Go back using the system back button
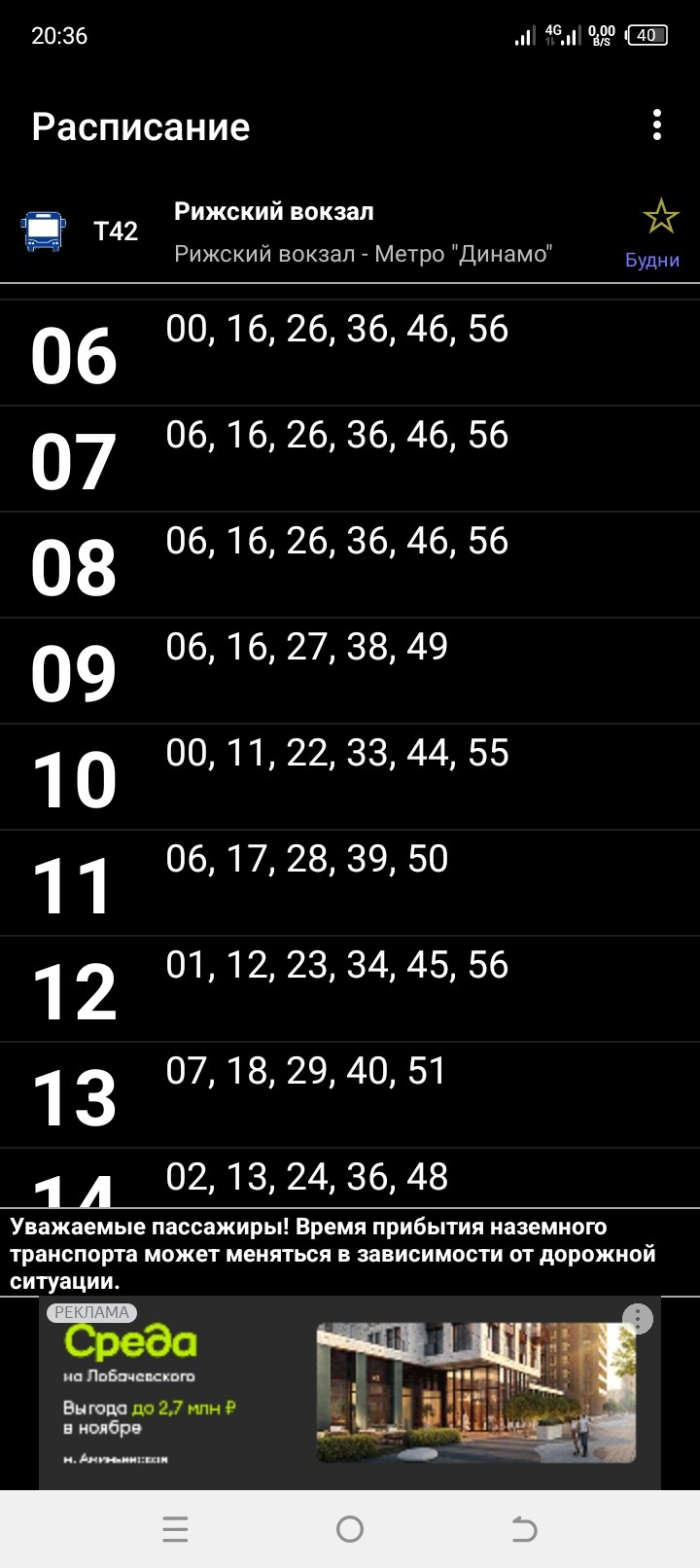Screen dimensions: 700x1568 (x=524, y=1529)
